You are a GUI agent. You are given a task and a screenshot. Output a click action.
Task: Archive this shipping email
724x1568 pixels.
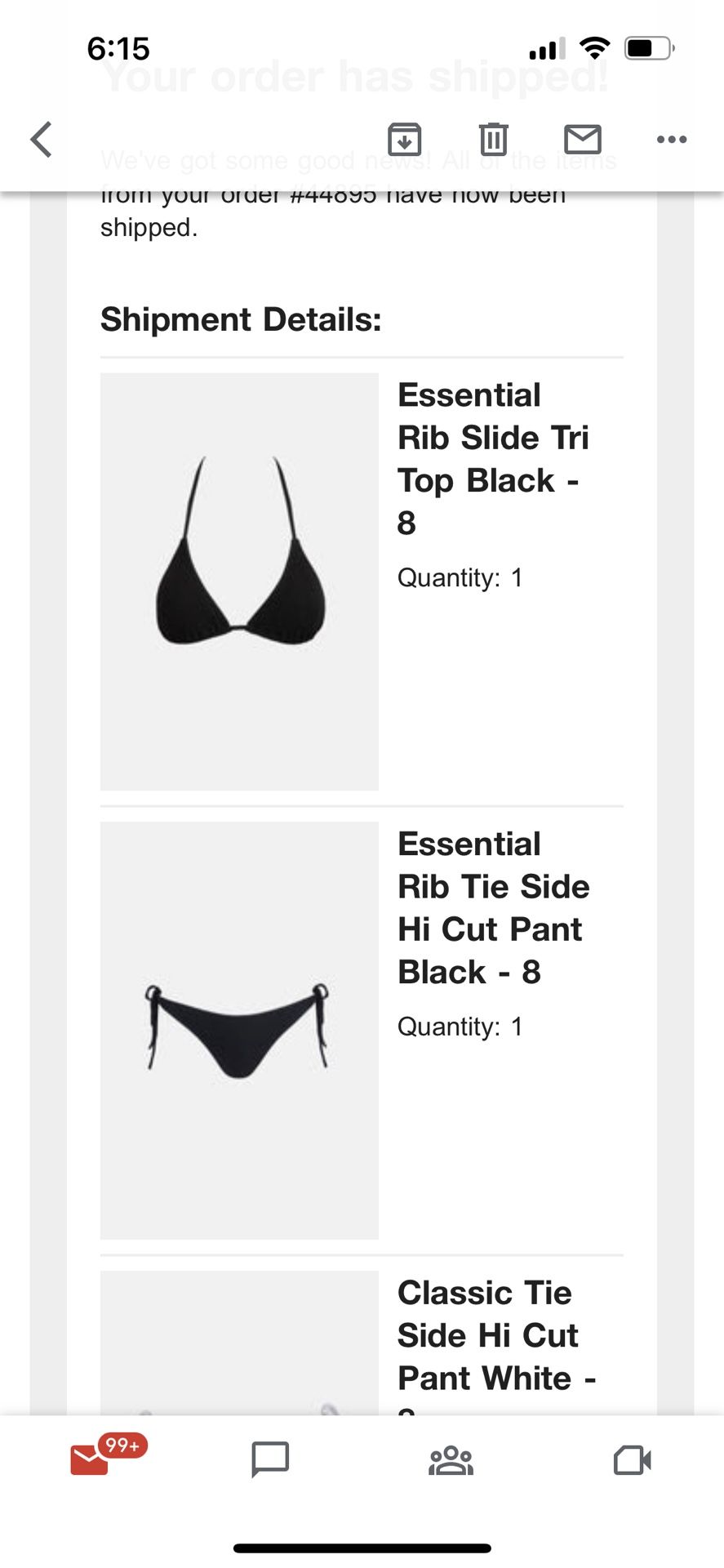click(x=406, y=139)
